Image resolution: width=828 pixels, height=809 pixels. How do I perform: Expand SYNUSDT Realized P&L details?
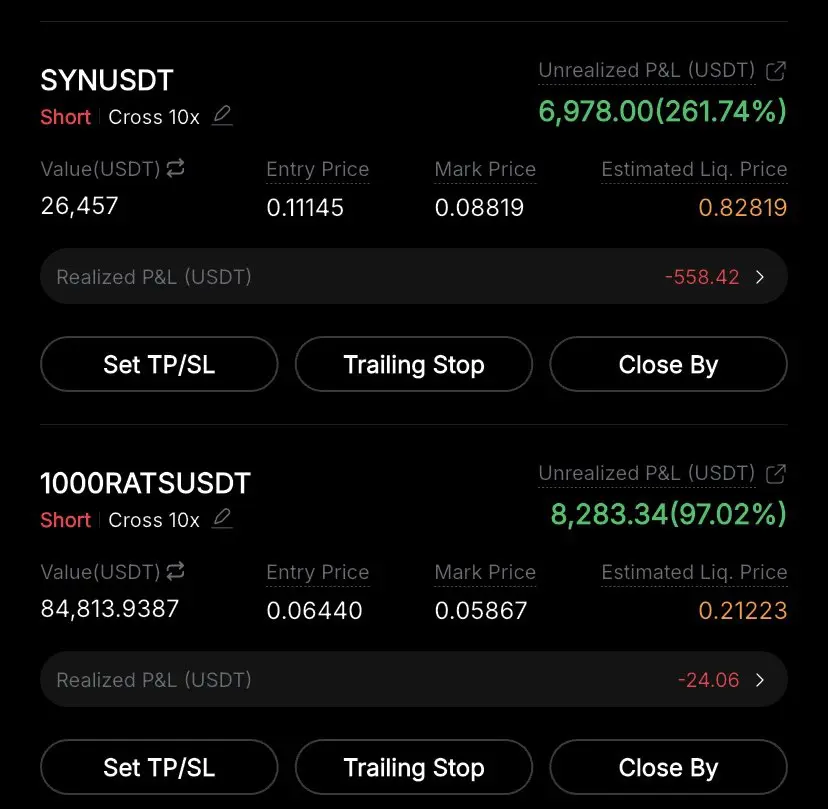(760, 277)
